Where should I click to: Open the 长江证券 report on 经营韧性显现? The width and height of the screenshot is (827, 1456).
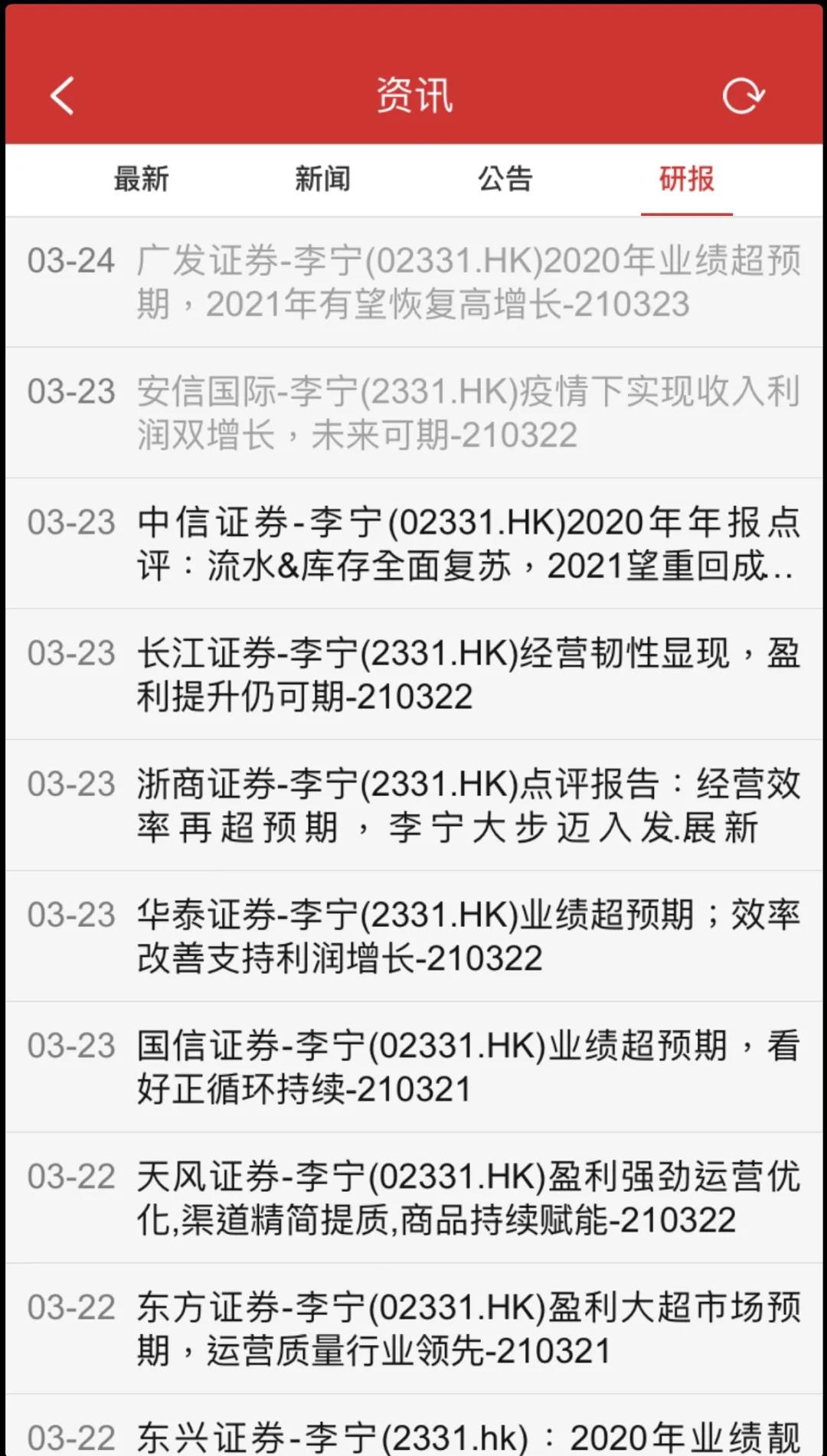(467, 675)
